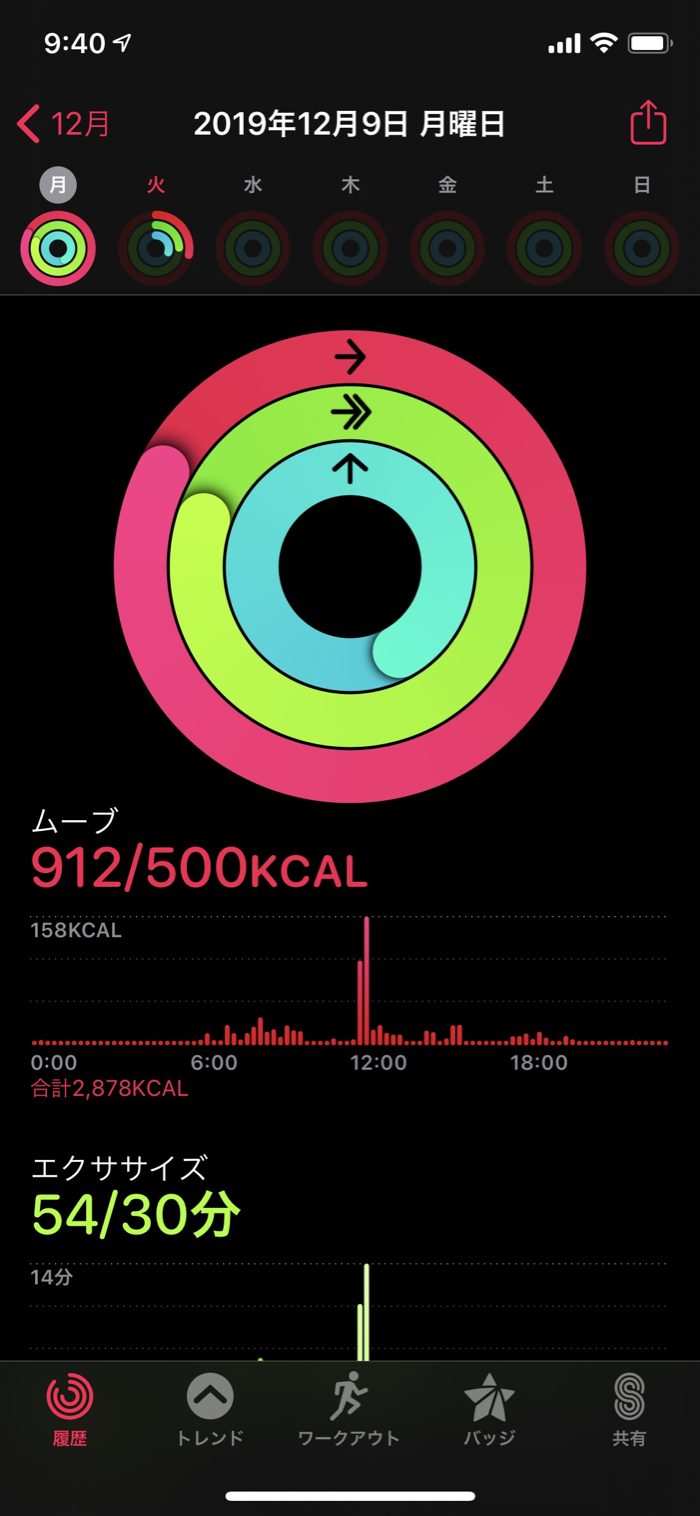This screenshot has width=700, height=1516.
Task: Select Wednesday (水) in the week row
Action: [x=253, y=247]
